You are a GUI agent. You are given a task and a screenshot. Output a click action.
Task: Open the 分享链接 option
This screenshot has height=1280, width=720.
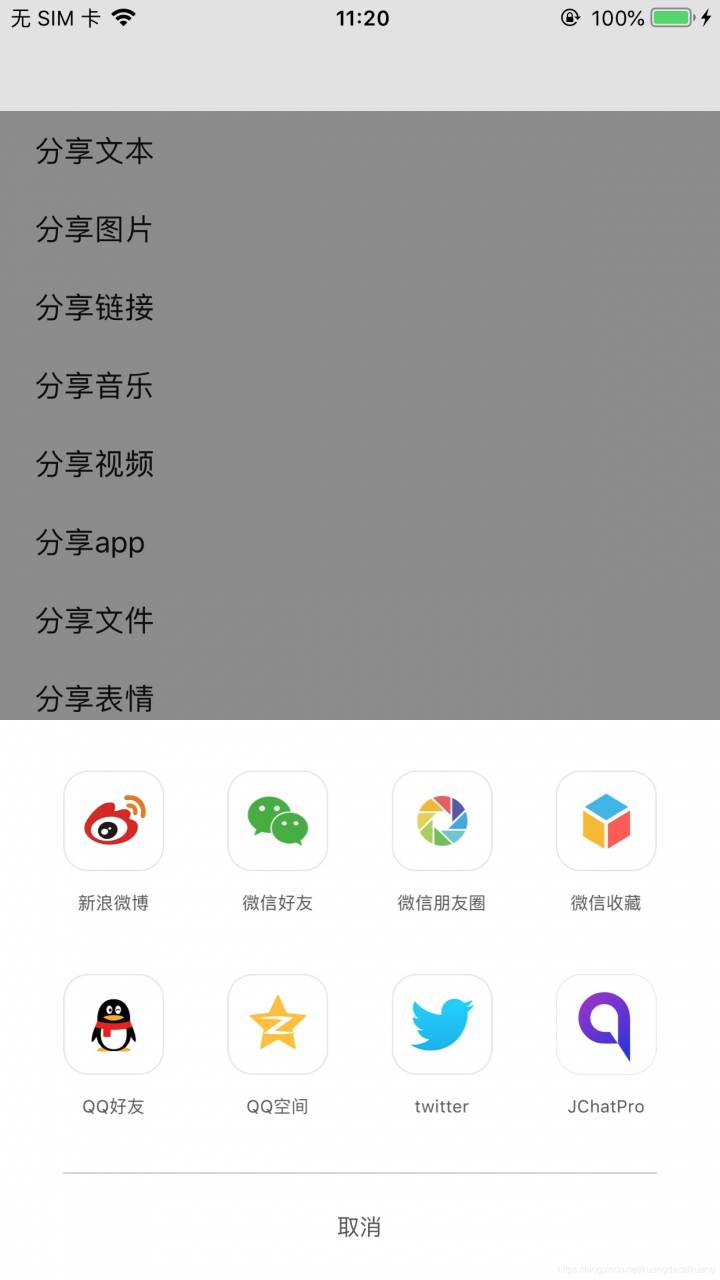point(93,308)
